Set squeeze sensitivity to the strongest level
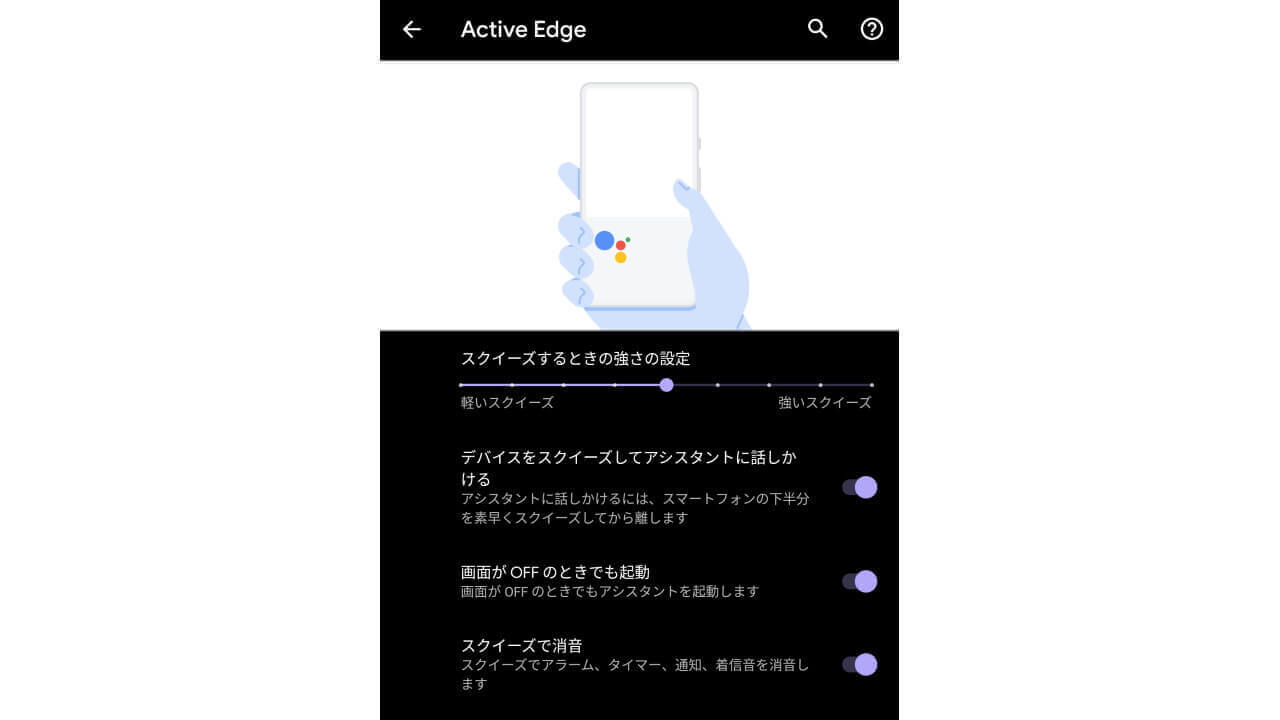The height and width of the screenshot is (720, 1280). click(x=871, y=385)
